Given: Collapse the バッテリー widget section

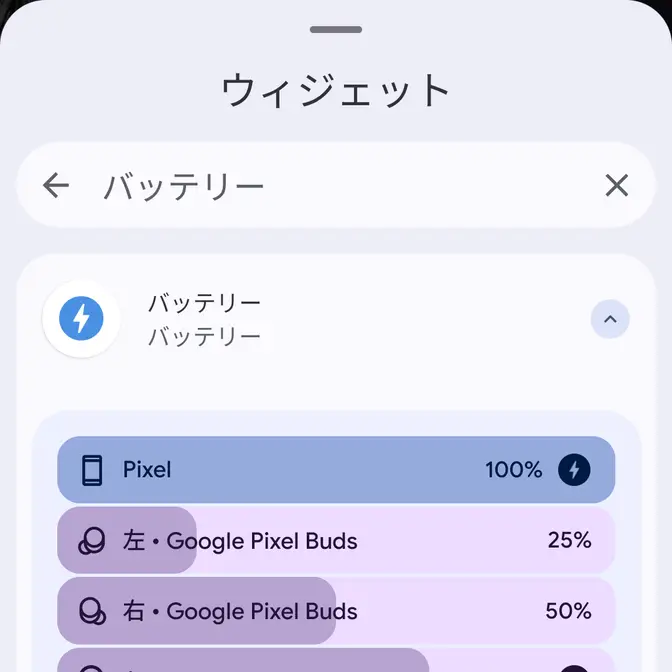Looking at the screenshot, I should tap(610, 320).
